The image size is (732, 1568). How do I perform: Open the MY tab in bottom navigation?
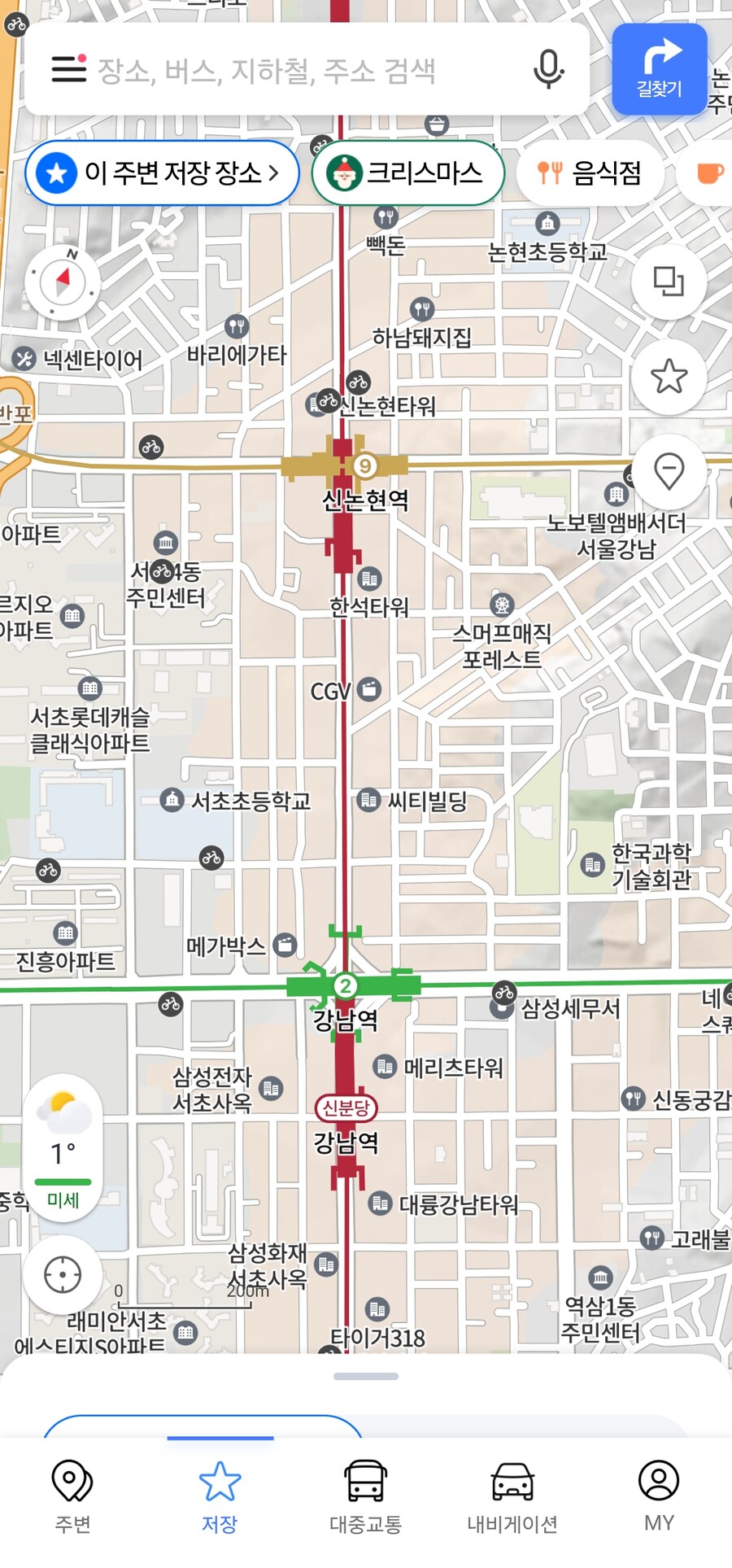660,1497
